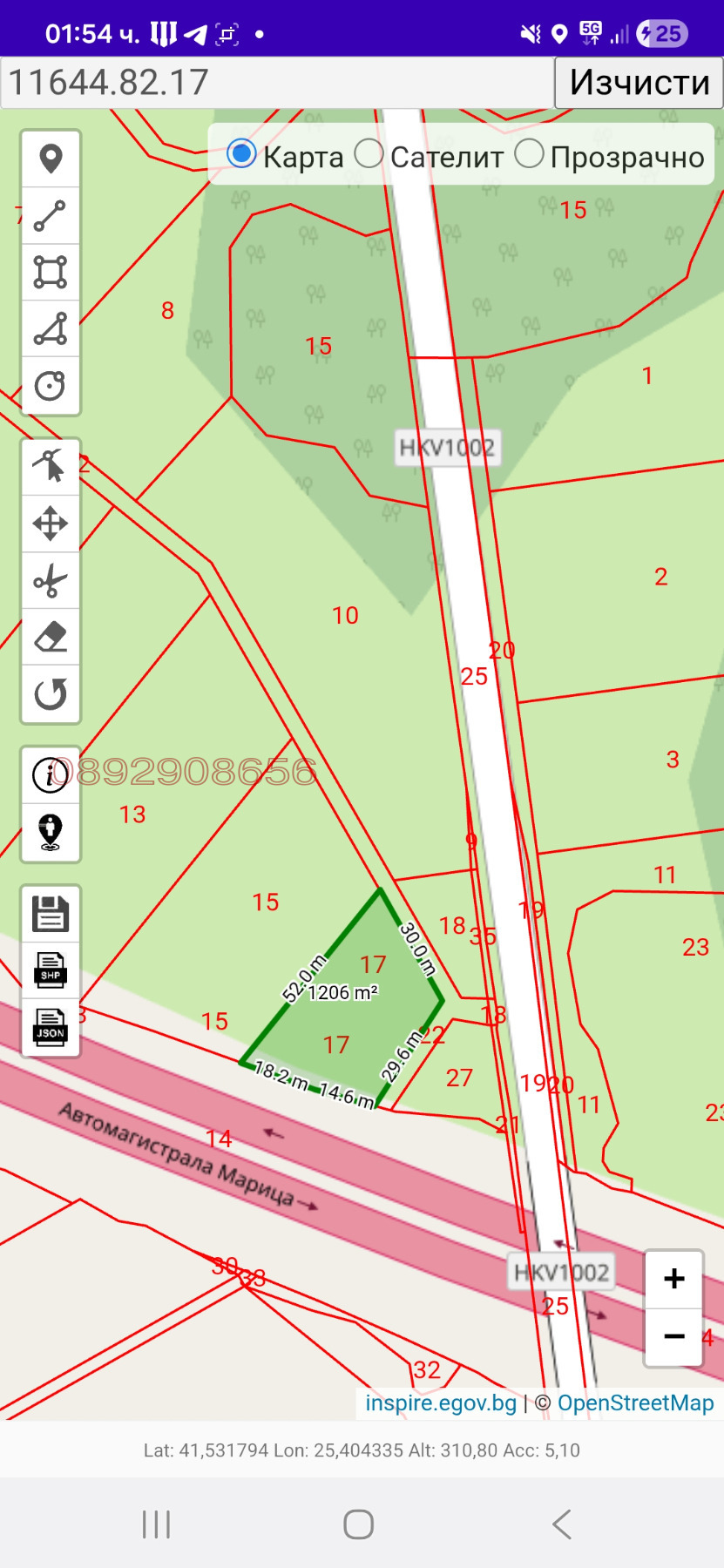Export the drawing as SHP file
The height and width of the screenshot is (1568, 724).
[51, 970]
